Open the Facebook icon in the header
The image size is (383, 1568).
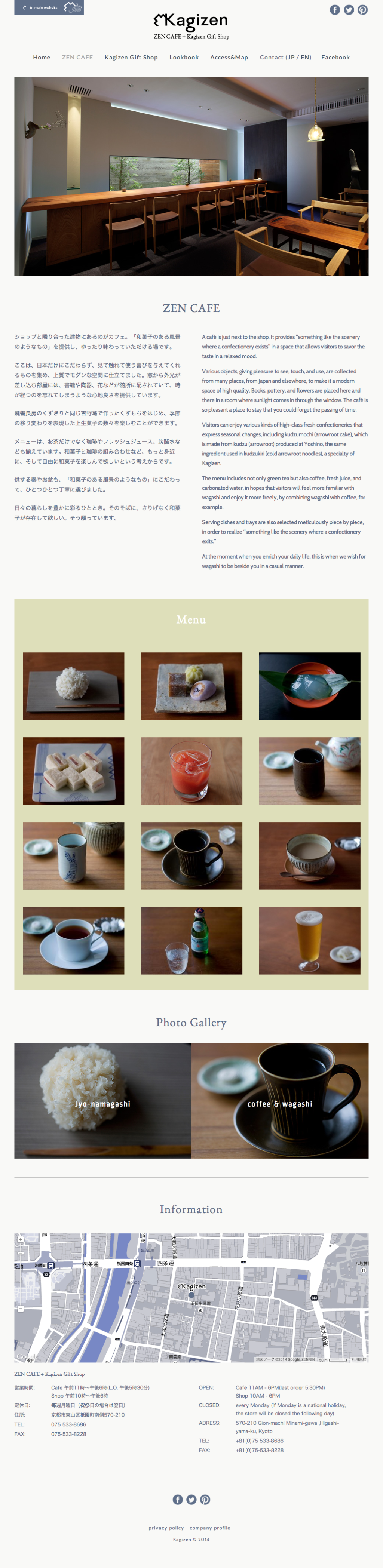coord(335,10)
